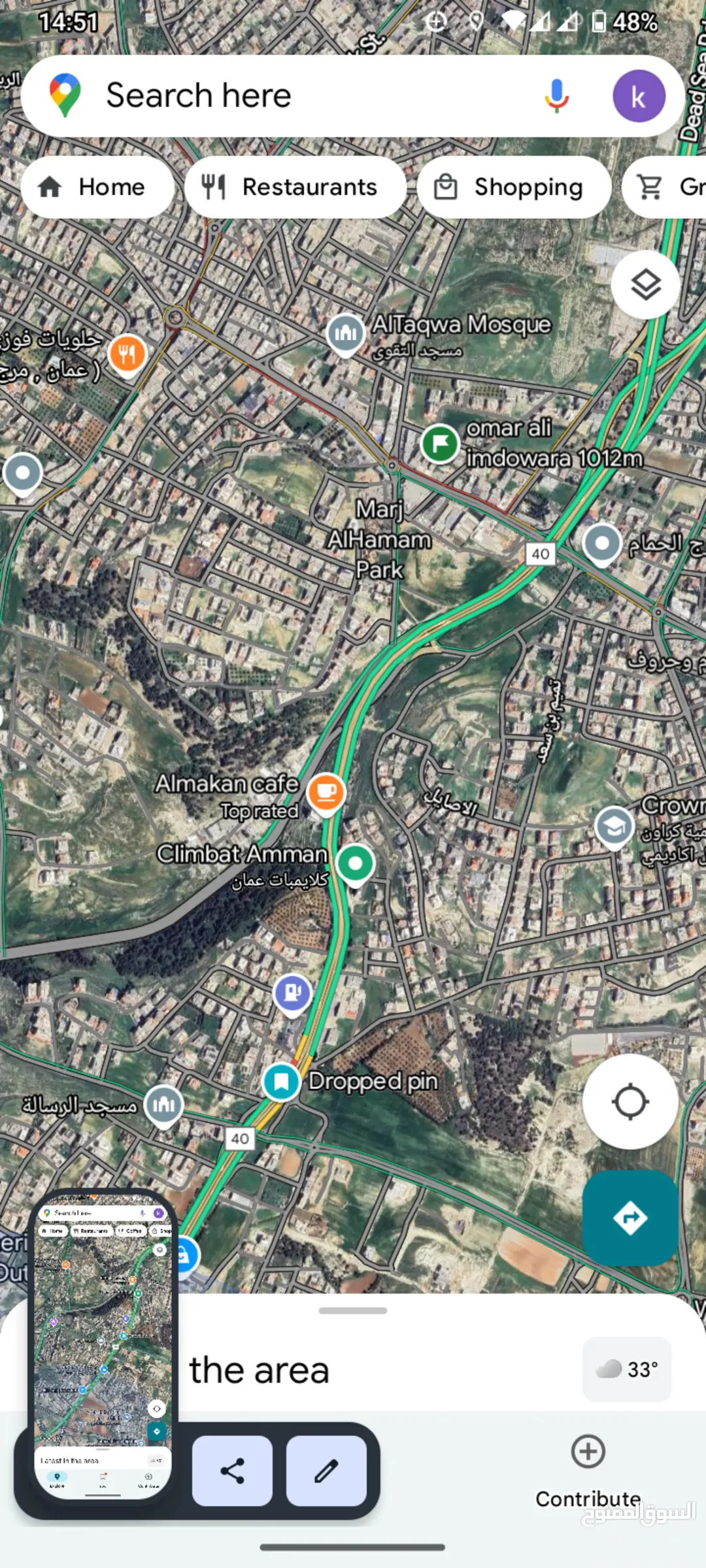Image resolution: width=706 pixels, height=1568 pixels.
Task: Select the Home chip
Action: 98,187
